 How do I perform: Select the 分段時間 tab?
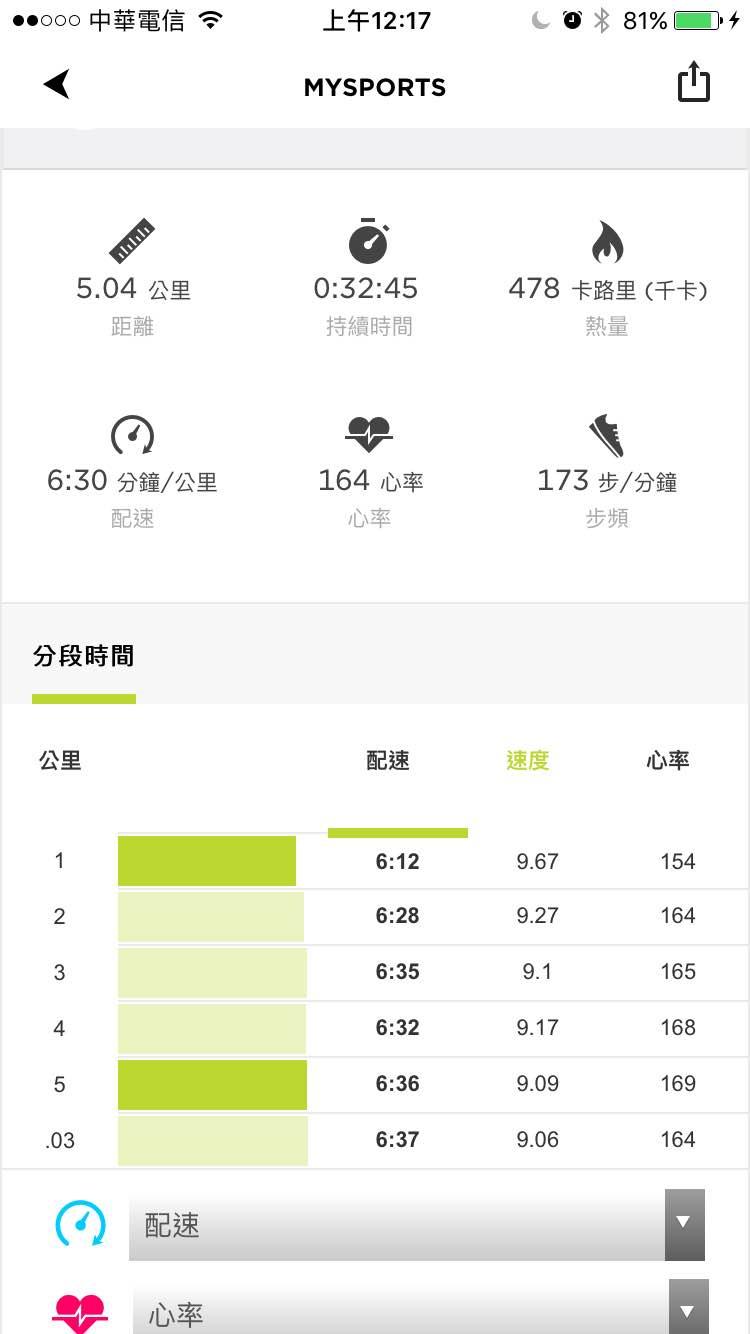coord(84,657)
